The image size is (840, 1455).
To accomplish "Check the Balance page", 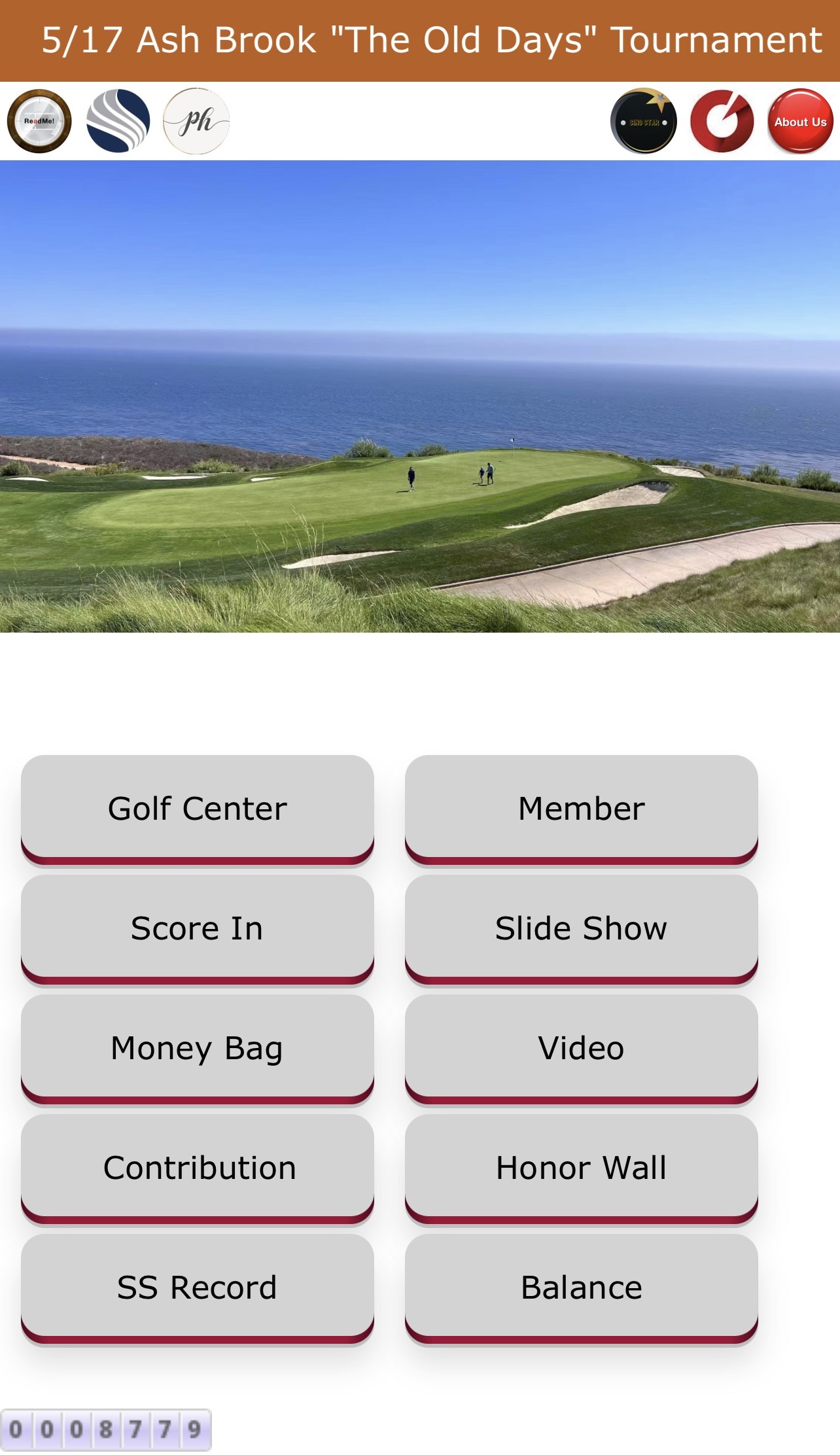I will (x=581, y=1288).
